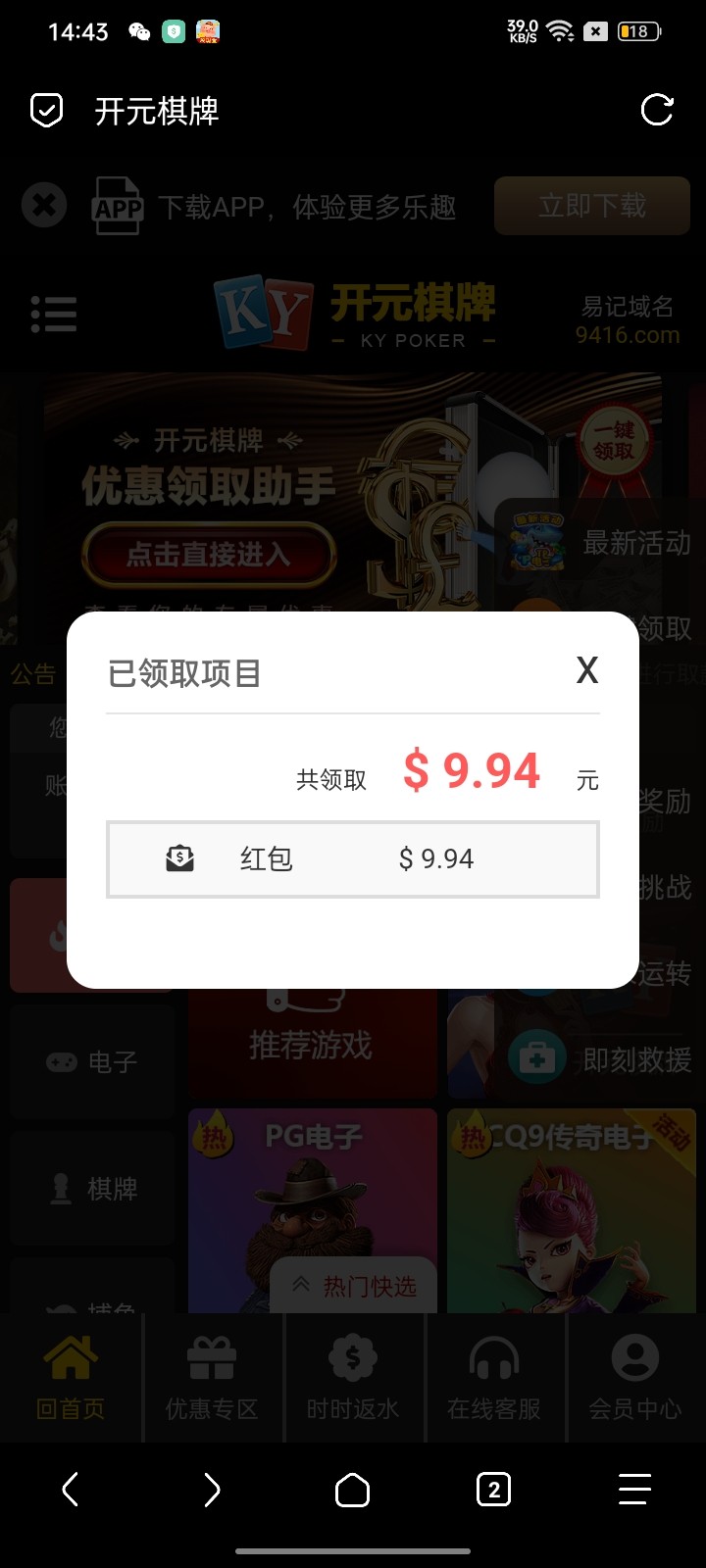Open the browser menu
The image size is (706, 1568).
coord(634,1490)
